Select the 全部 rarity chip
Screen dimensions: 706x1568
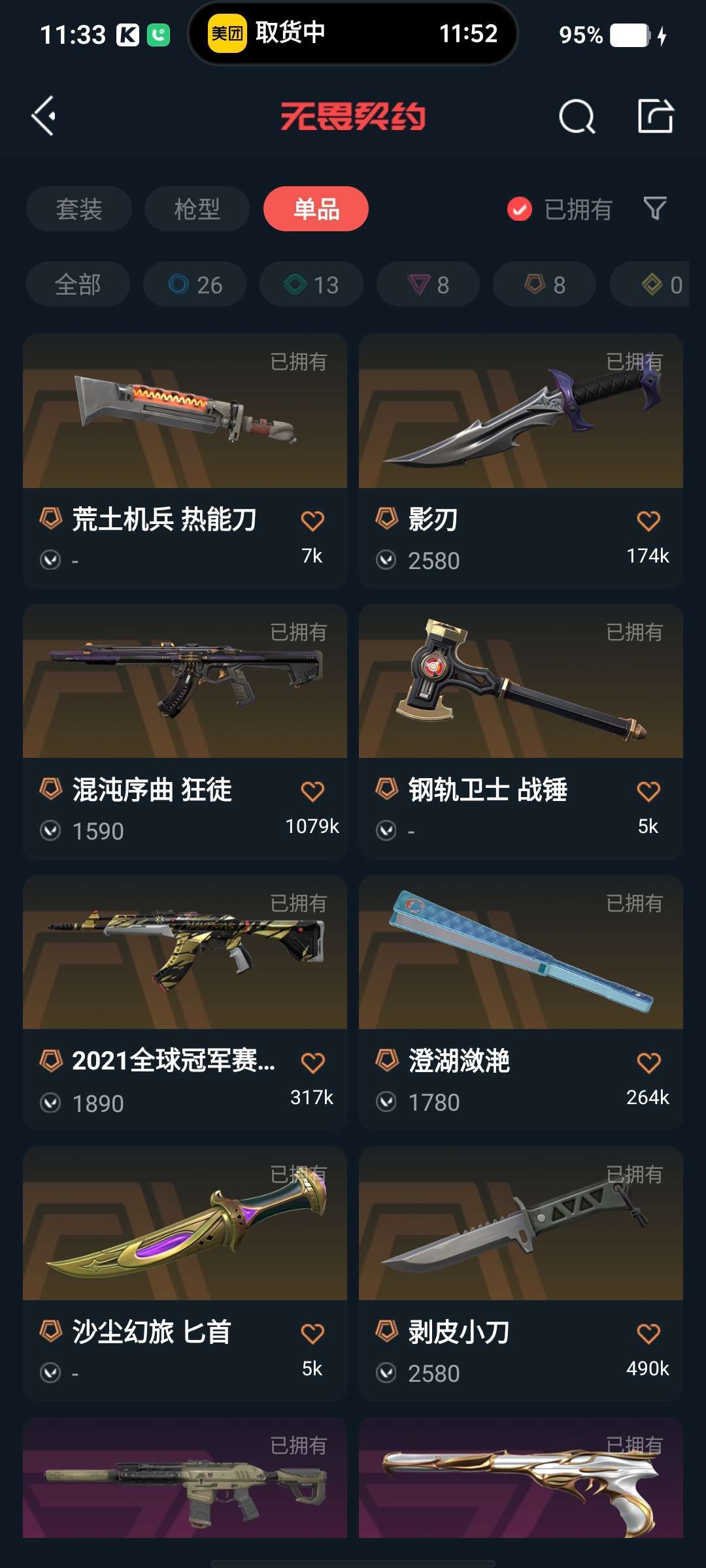[78, 284]
